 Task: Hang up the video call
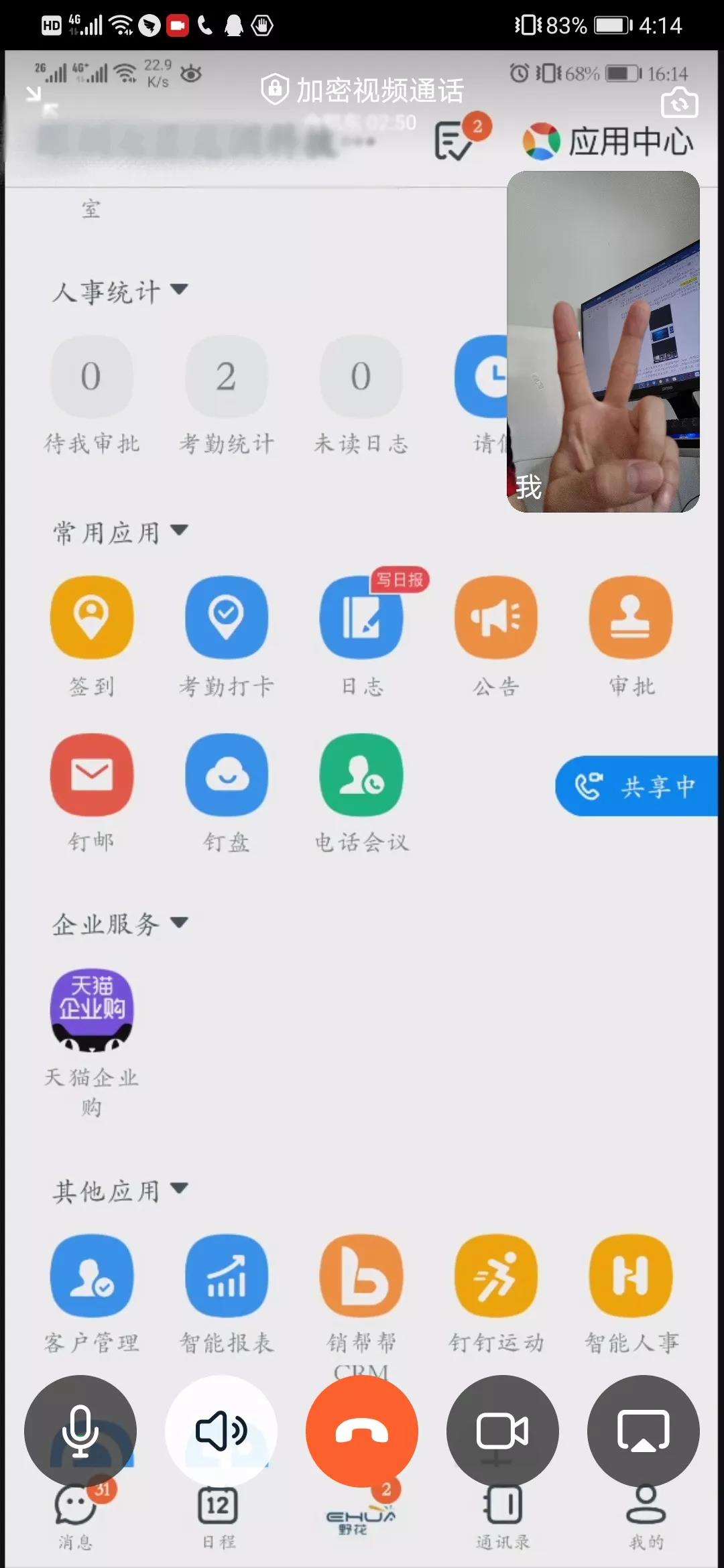click(x=361, y=1431)
